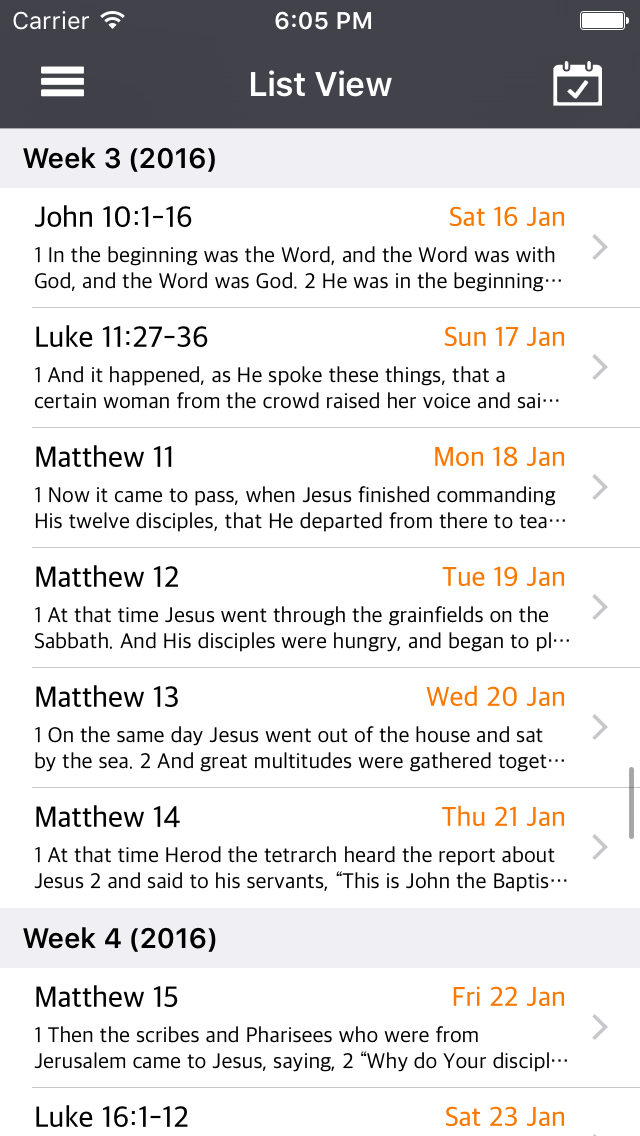The width and height of the screenshot is (640, 1136).
Task: Select the Luke 11:27-36 entry
Action: coord(320,367)
